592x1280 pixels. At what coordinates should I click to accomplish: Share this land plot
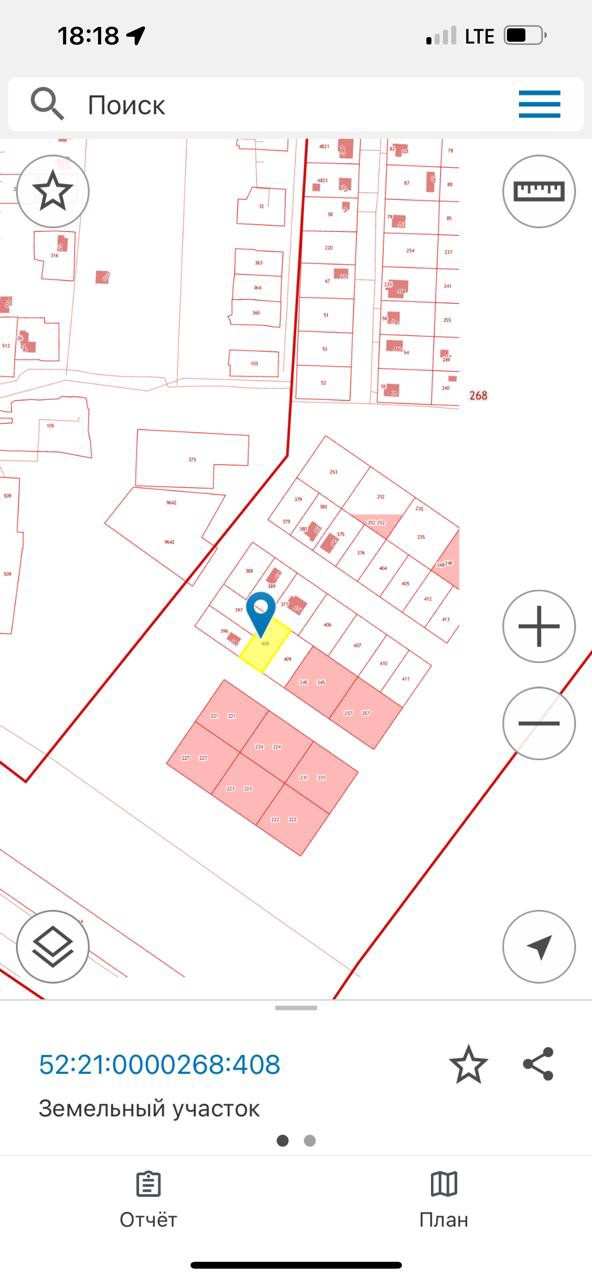[x=538, y=1065]
